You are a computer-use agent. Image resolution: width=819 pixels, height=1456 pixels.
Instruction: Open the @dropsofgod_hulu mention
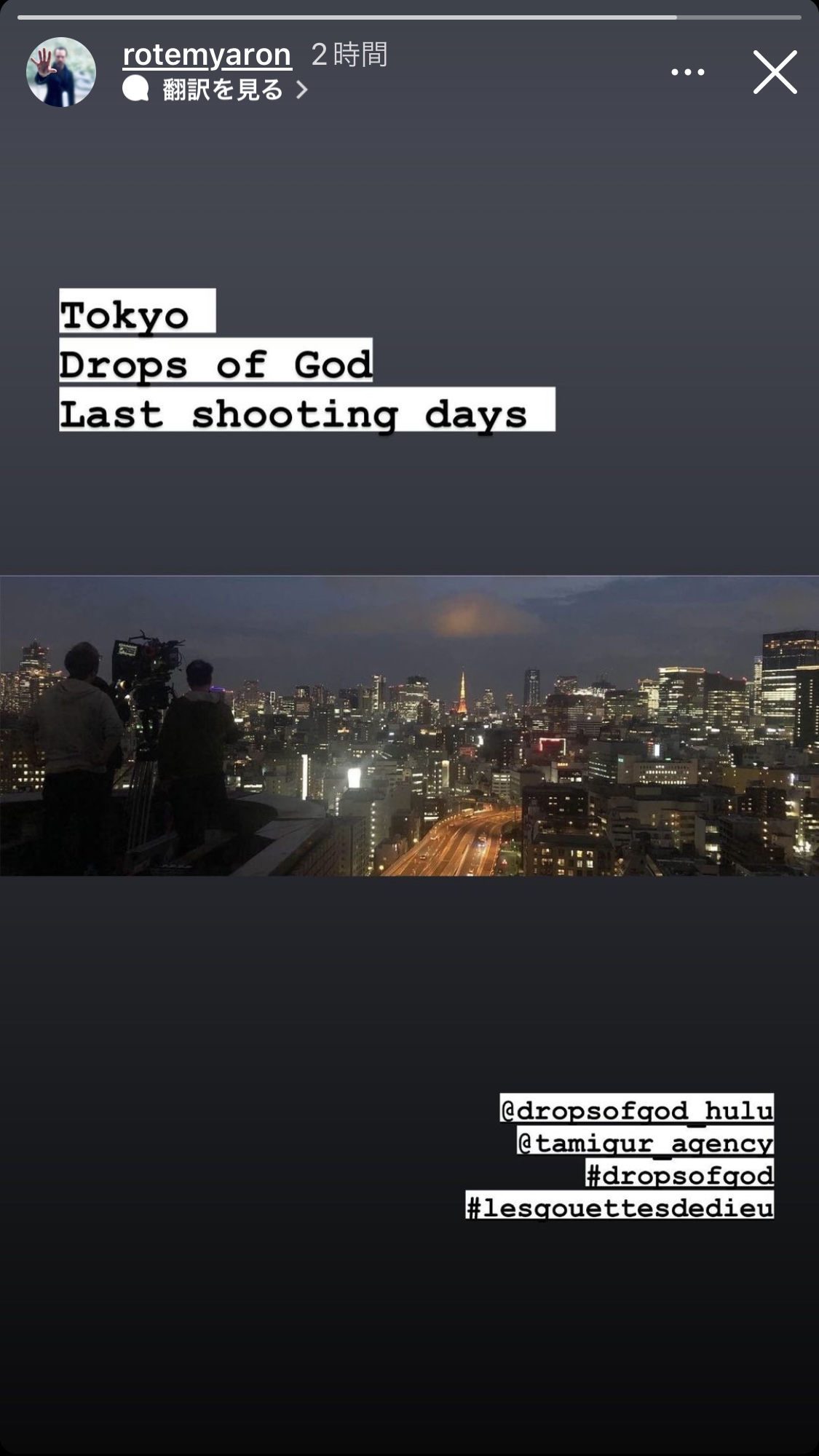click(x=637, y=1109)
